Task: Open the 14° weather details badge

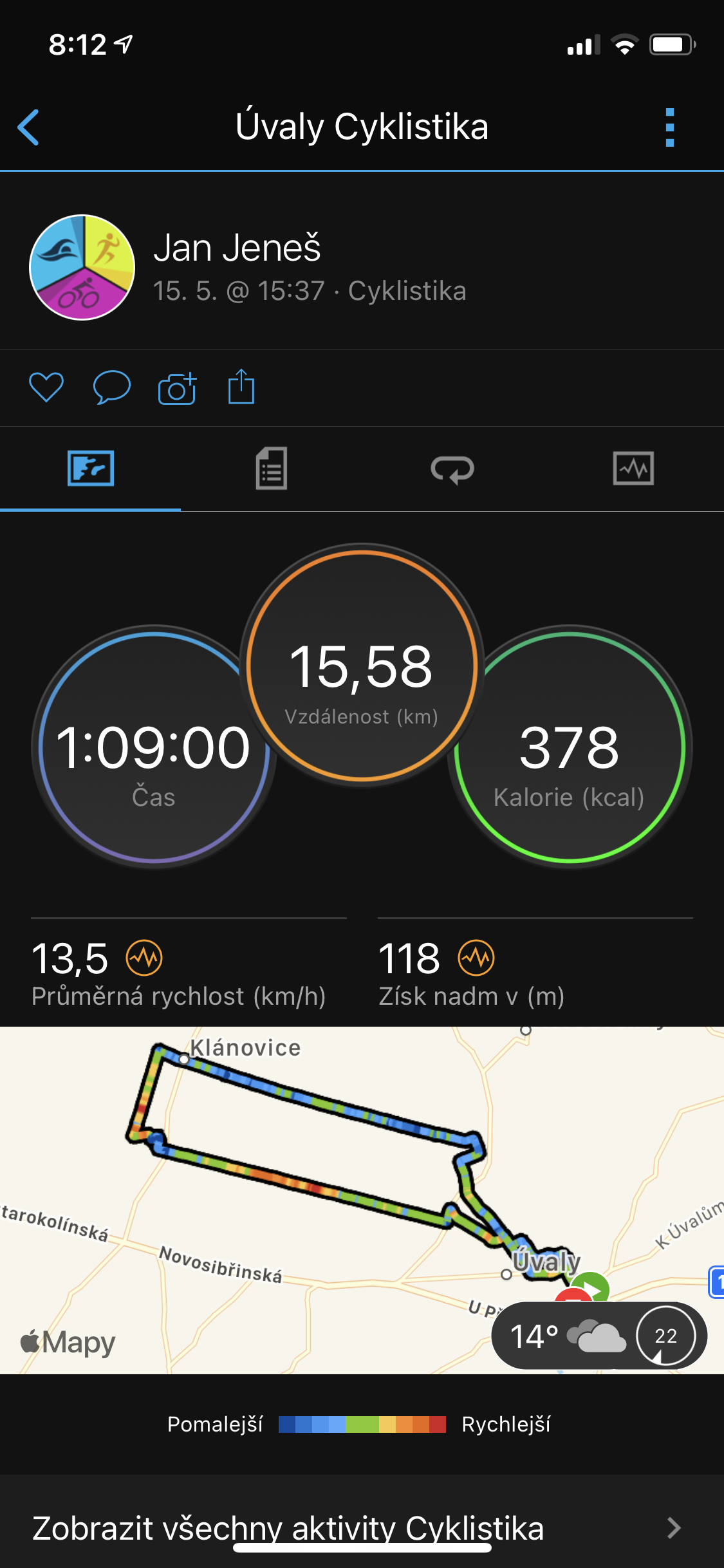Action: click(x=599, y=1336)
